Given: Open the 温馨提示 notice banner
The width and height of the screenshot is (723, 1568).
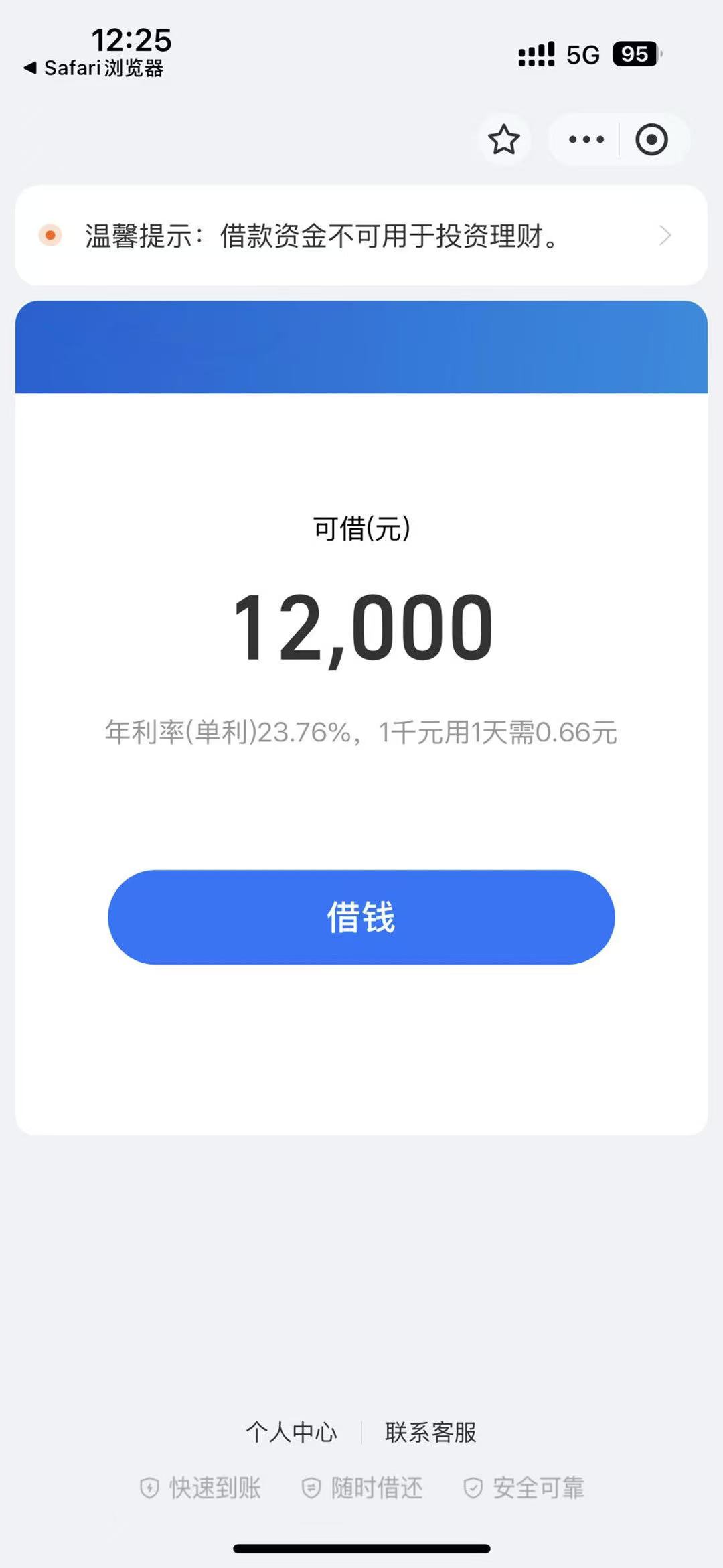Looking at the screenshot, I should pos(361,236).
